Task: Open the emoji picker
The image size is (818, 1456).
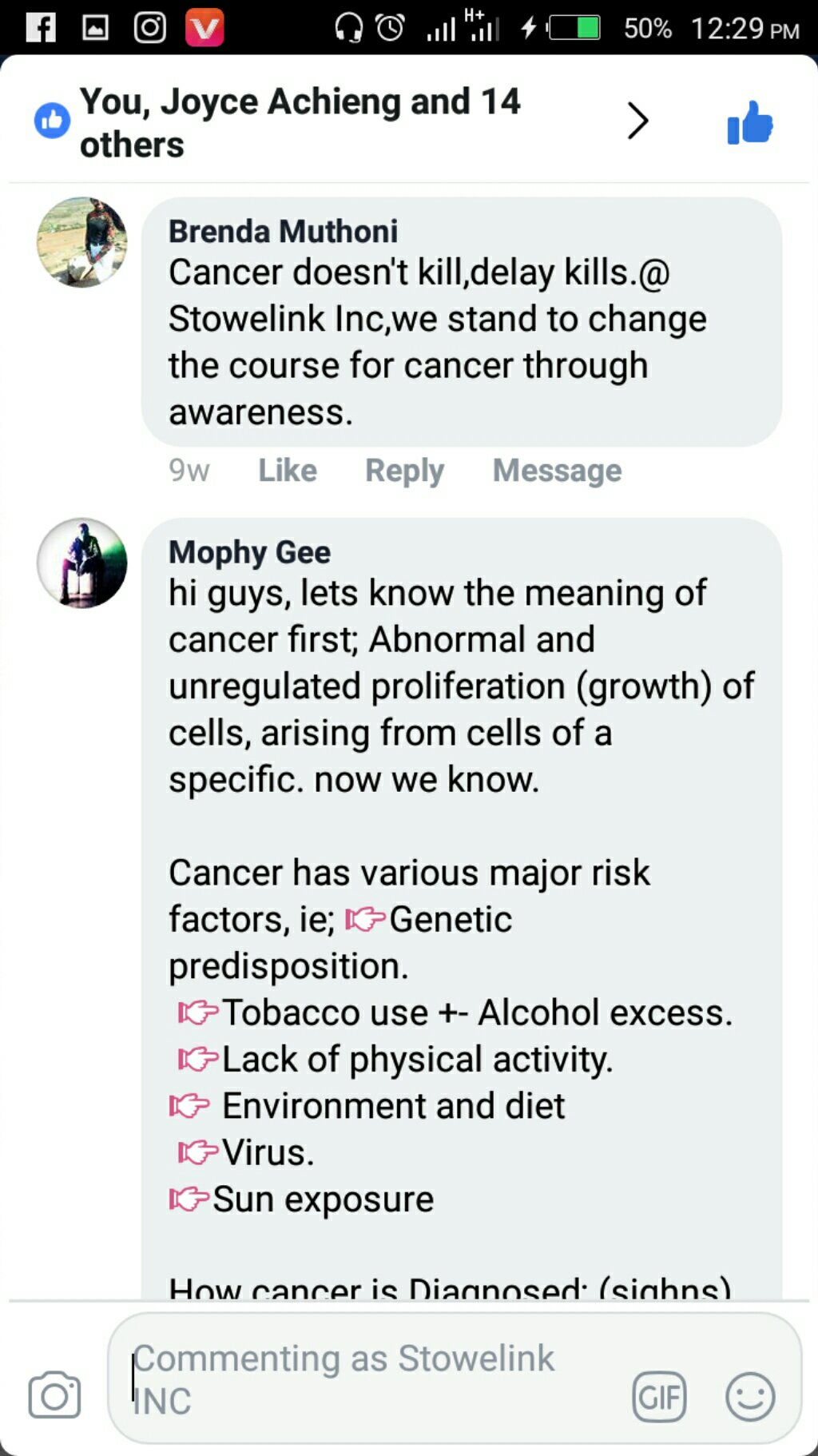Action: pyautogui.click(x=749, y=1397)
